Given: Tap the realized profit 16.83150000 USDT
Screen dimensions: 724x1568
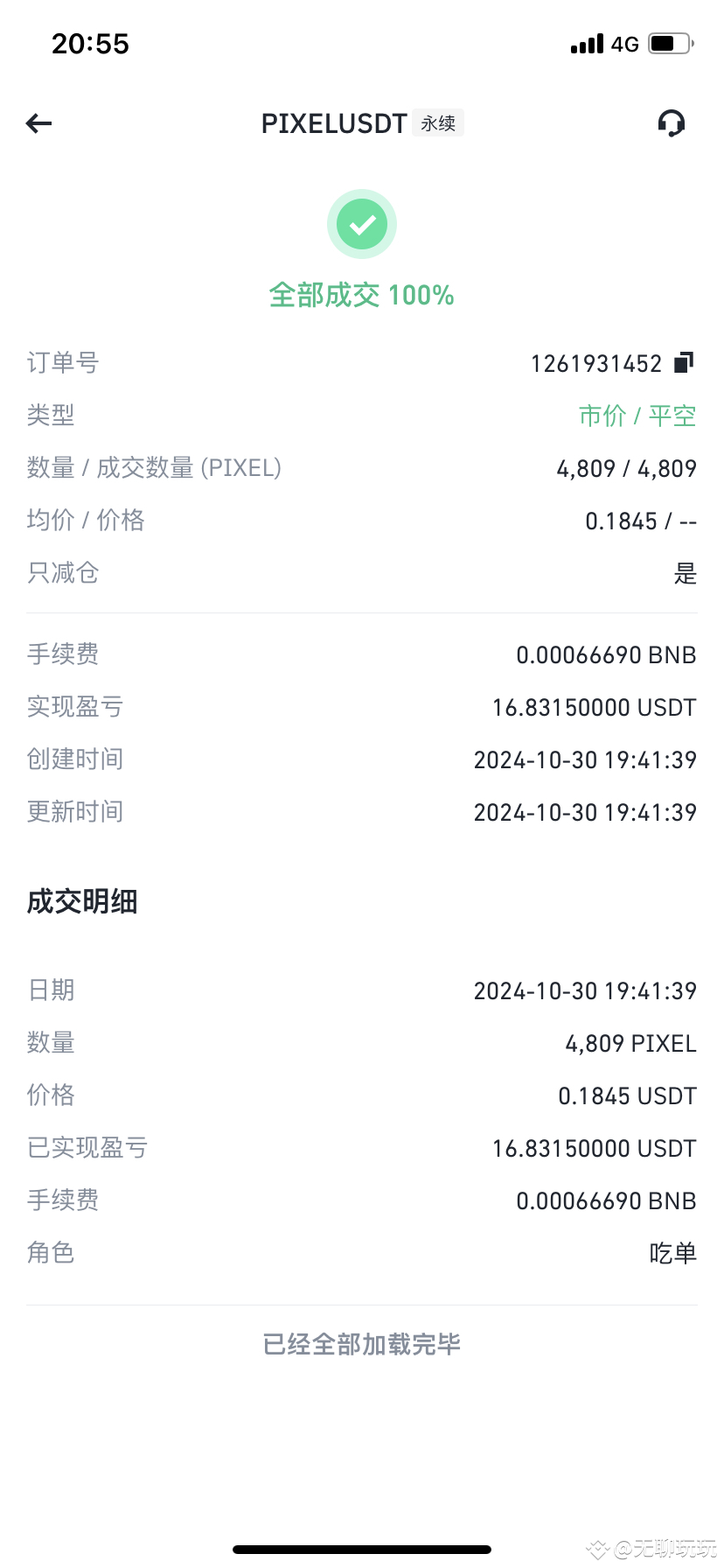Looking at the screenshot, I should click(594, 707).
